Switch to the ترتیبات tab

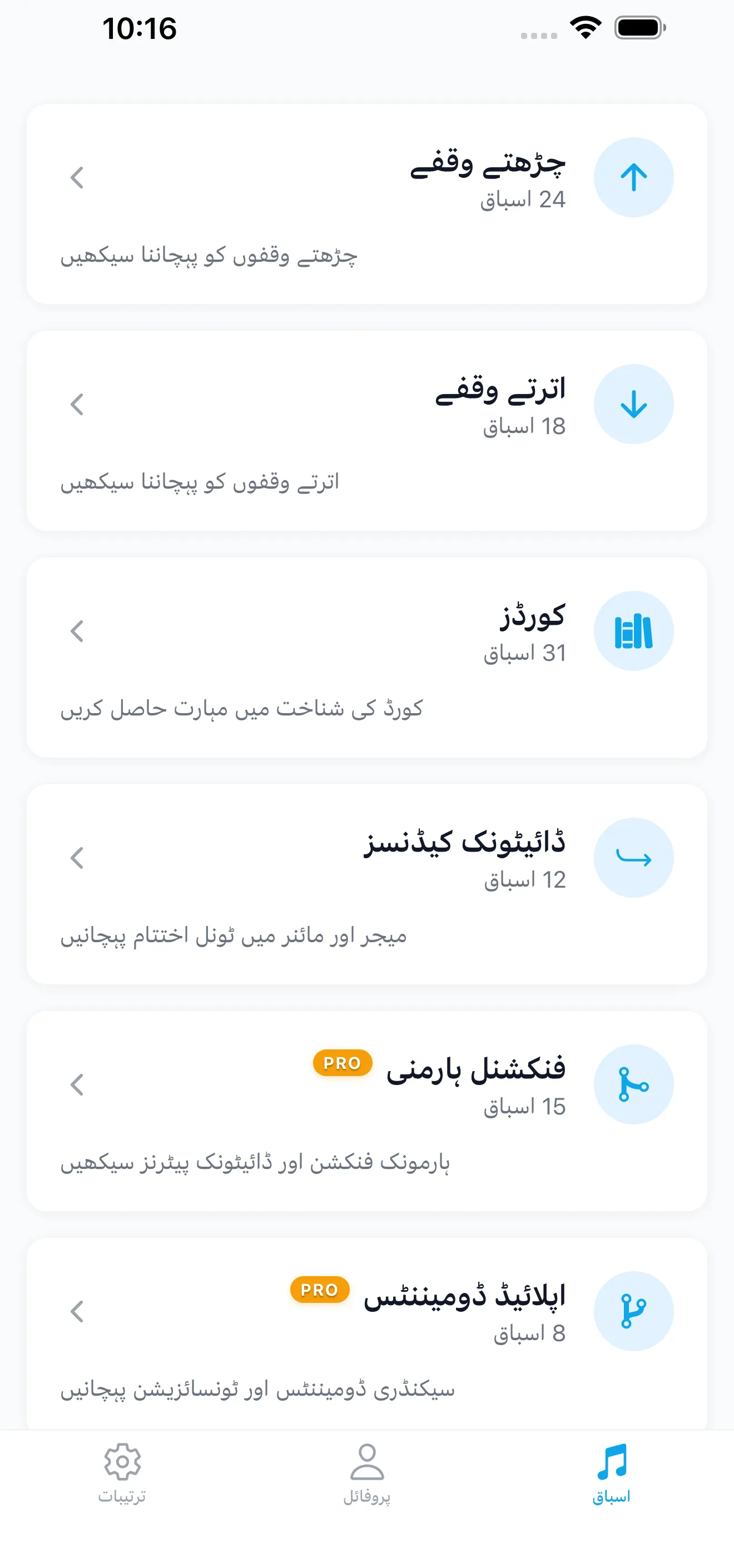(x=122, y=1485)
